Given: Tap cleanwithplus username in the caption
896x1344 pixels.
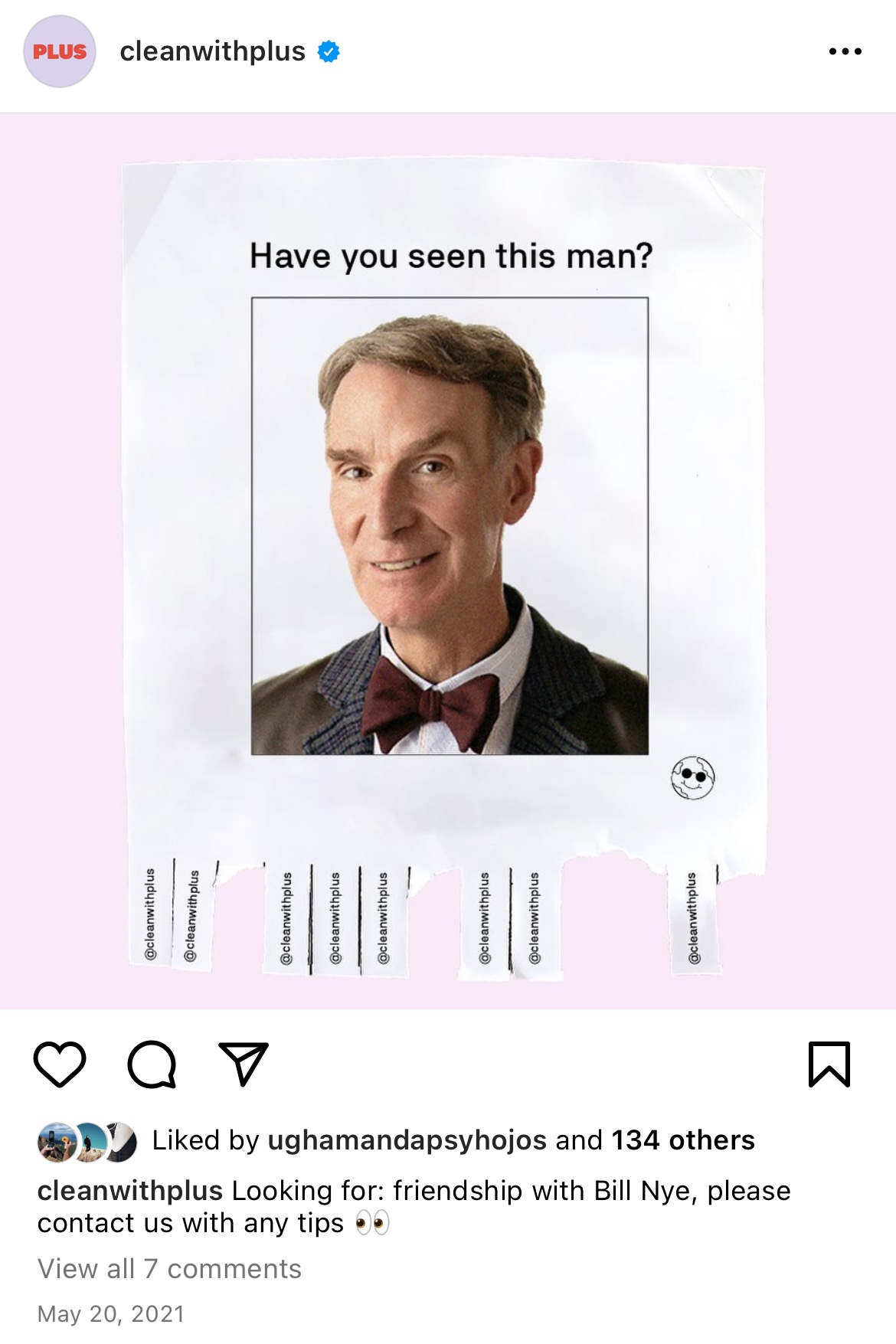Looking at the screenshot, I should point(129,1191).
